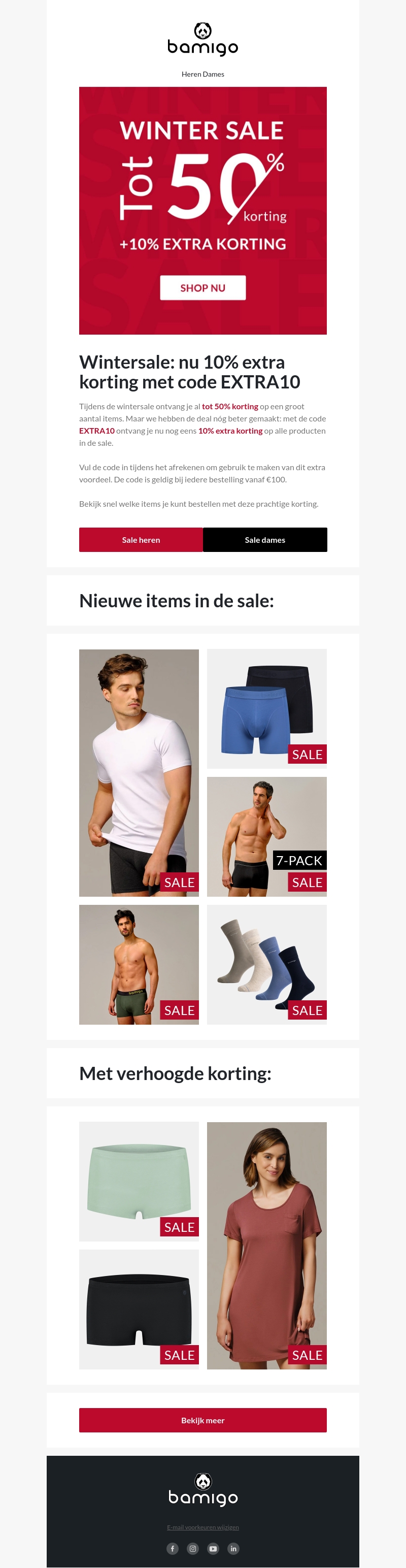Open the socks sale item
This screenshot has width=406, height=1568.
pos(266,964)
